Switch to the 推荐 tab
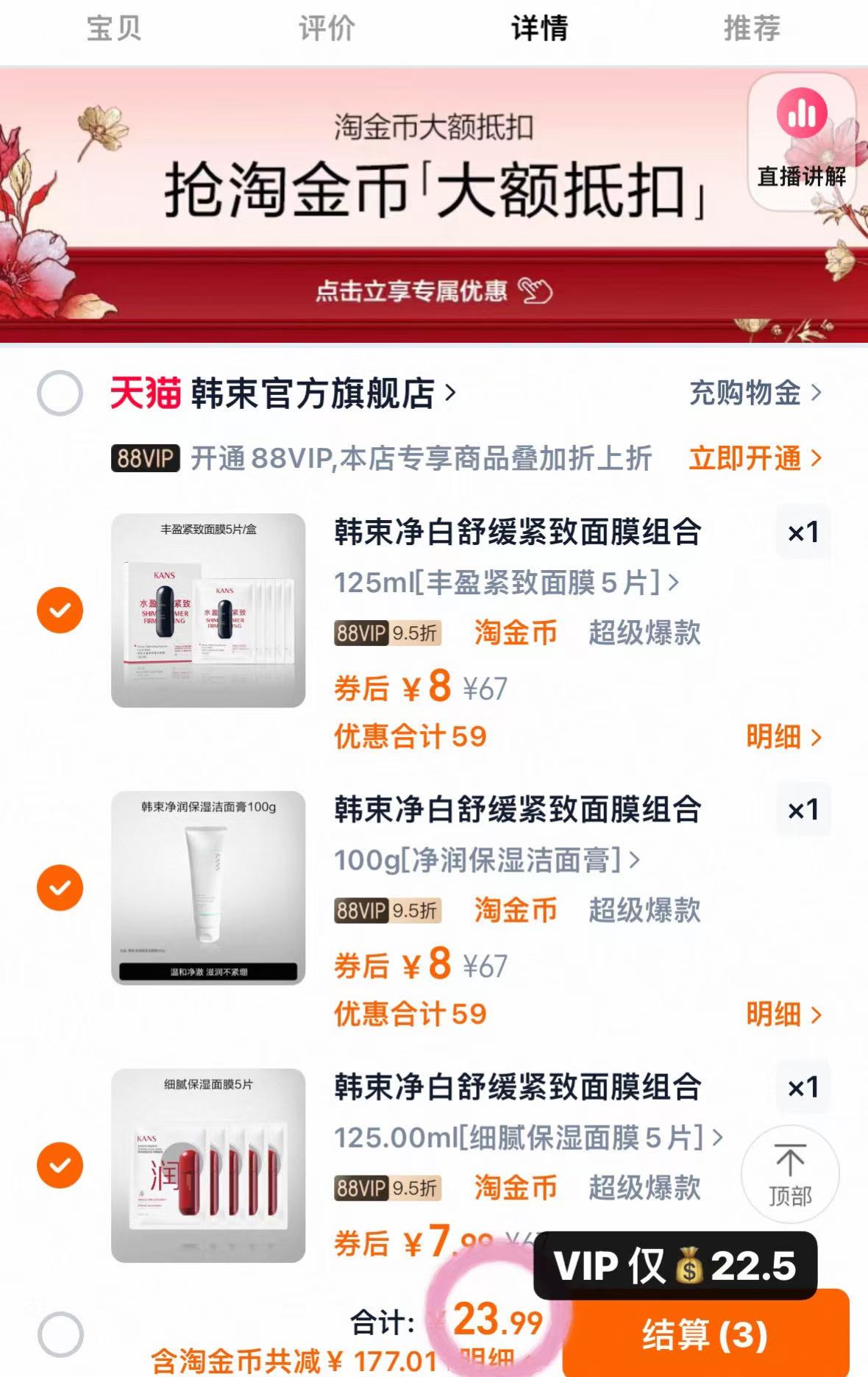The height and width of the screenshot is (1377, 868). (x=750, y=28)
